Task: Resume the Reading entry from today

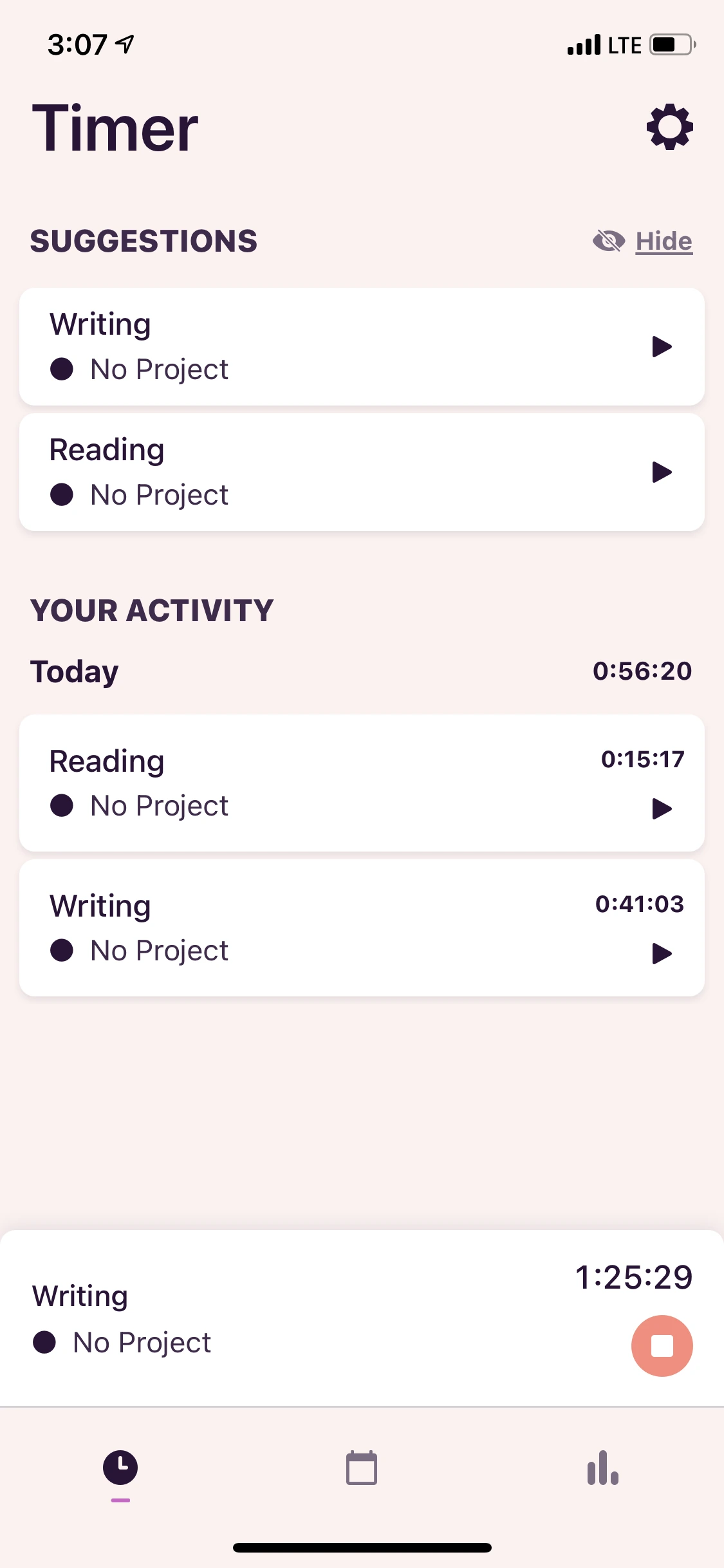Action: coord(662,808)
